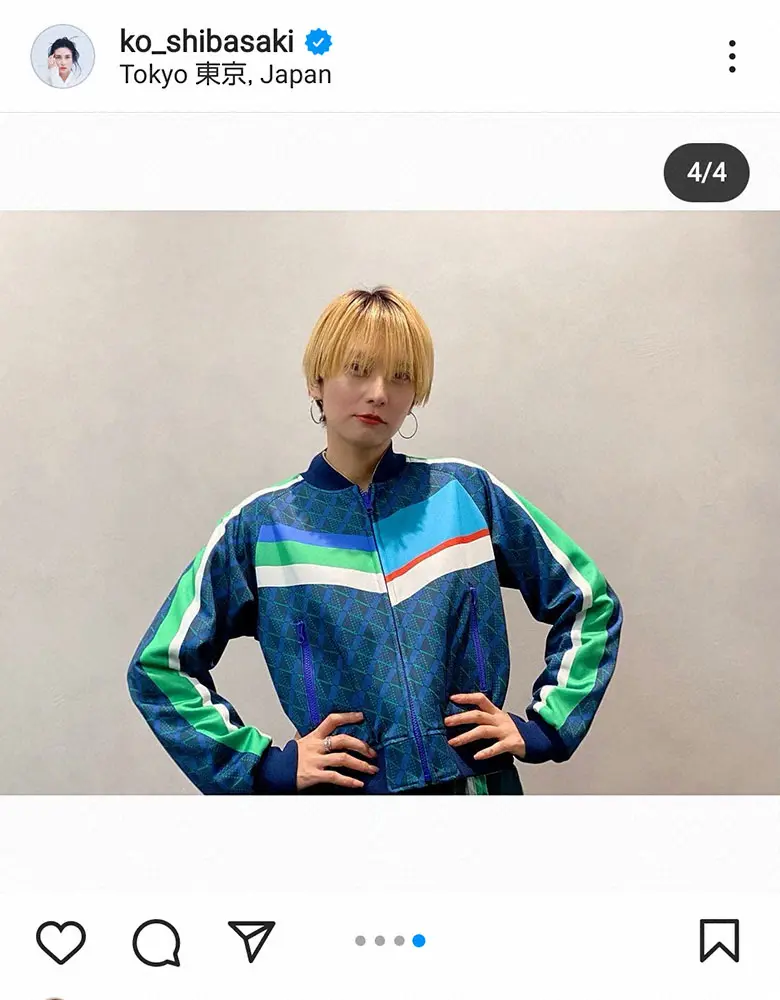Open ko_shibasaki's profile picture
The width and height of the screenshot is (780, 1000).
click(x=63, y=56)
